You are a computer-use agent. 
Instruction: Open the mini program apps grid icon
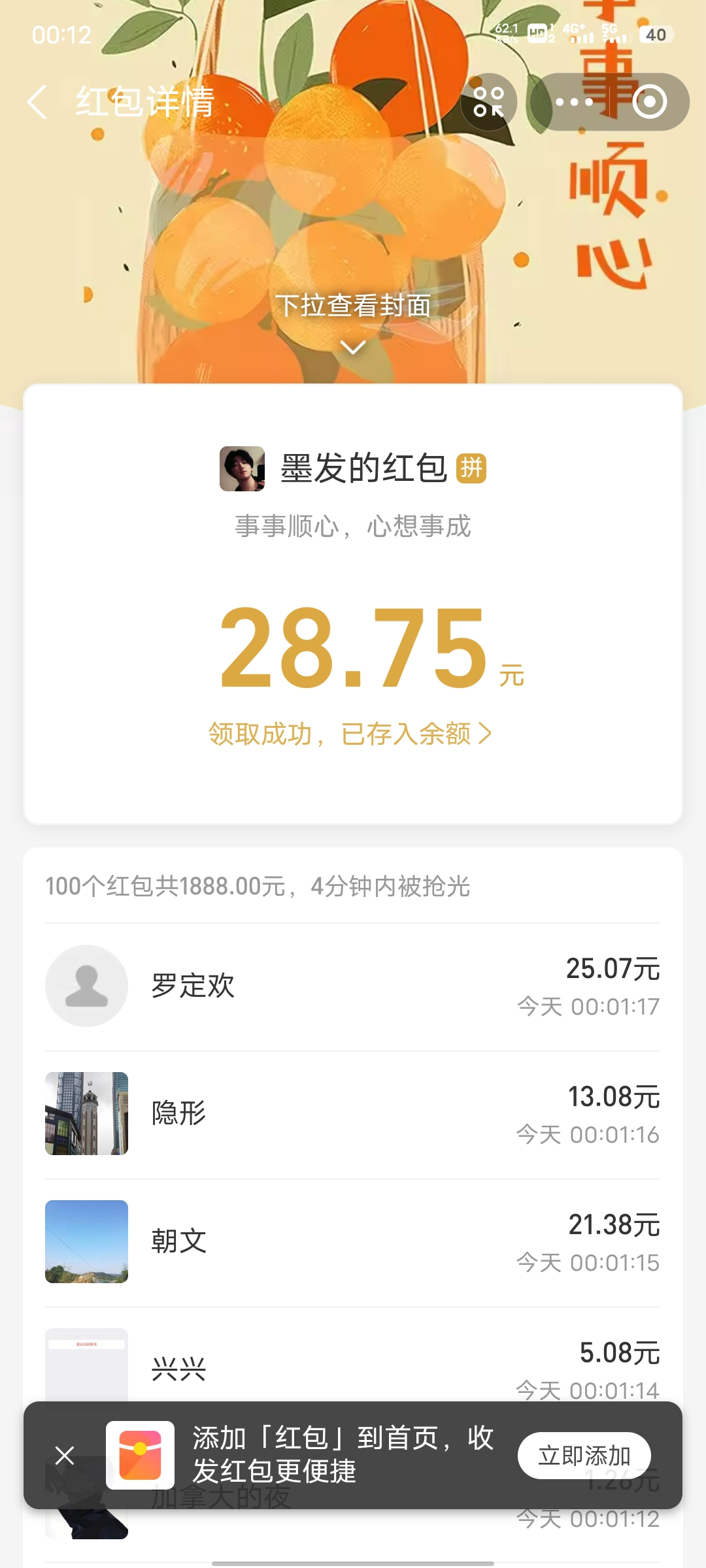pos(488,102)
